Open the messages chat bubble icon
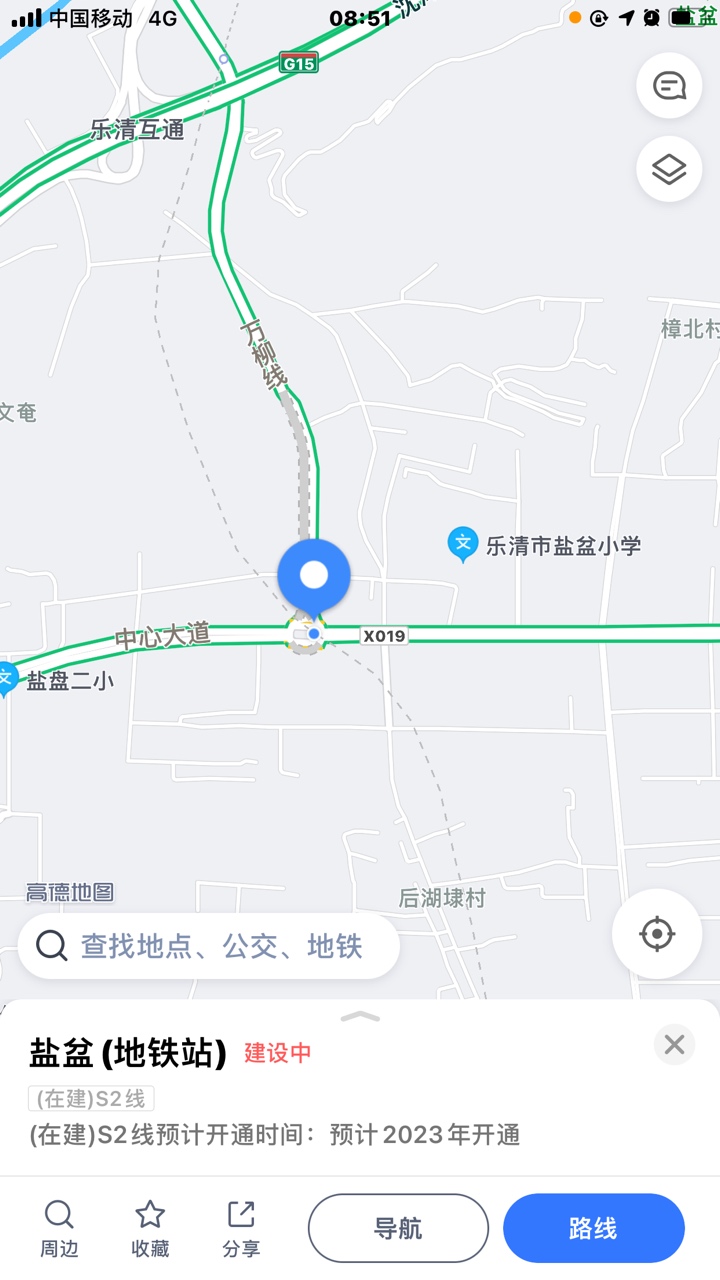The height and width of the screenshot is (1280, 720). (x=669, y=86)
